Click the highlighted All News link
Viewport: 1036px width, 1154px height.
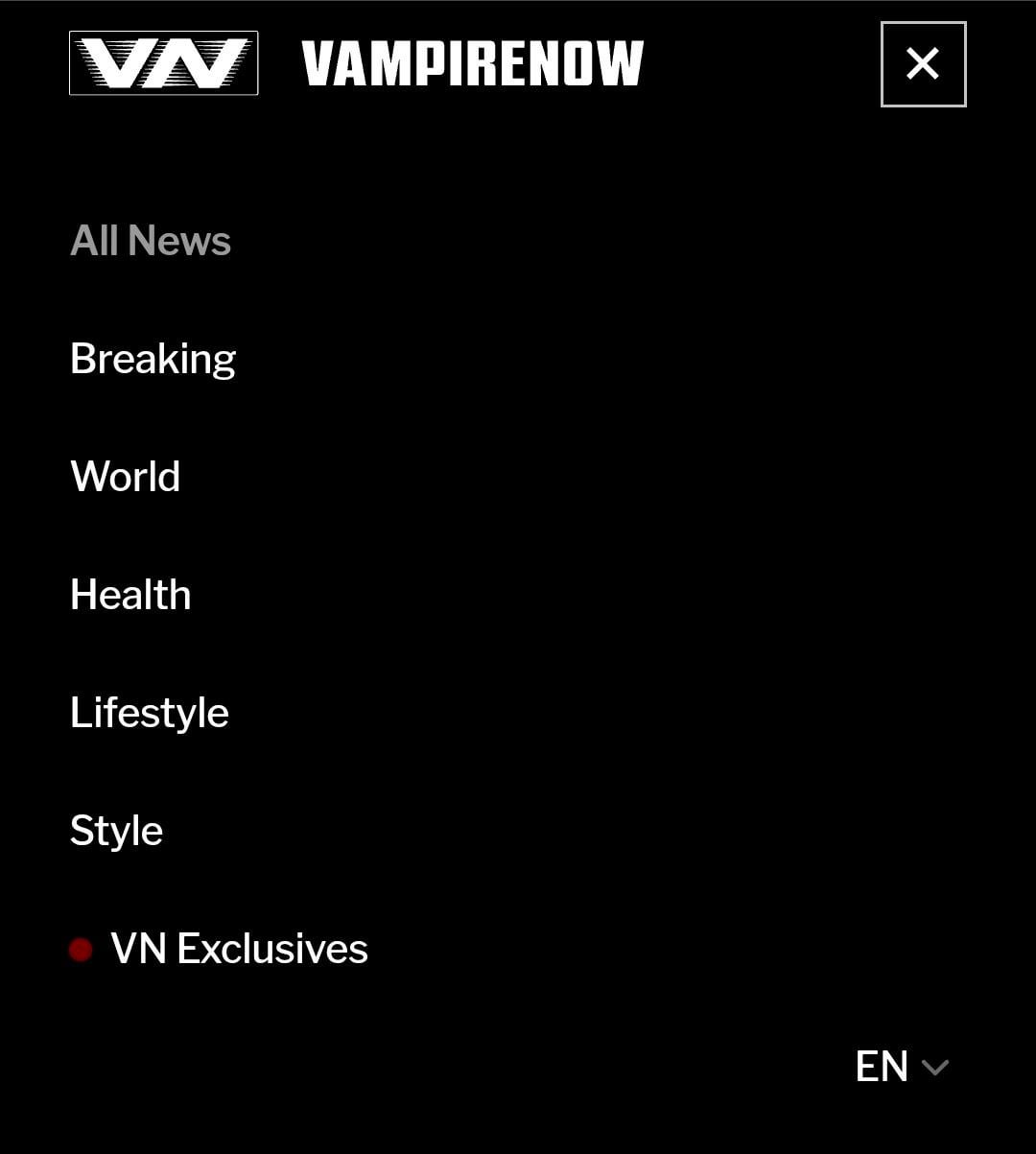[151, 242]
